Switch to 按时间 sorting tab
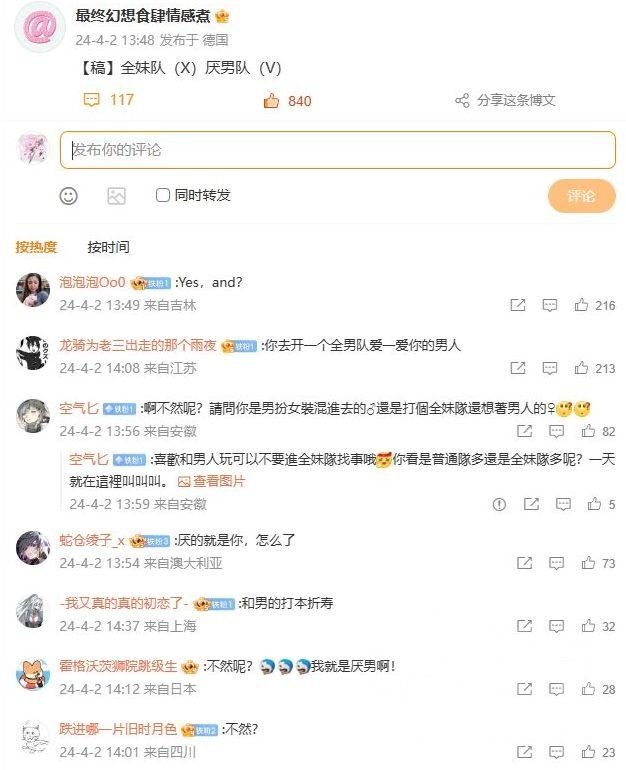626x770 pixels. point(108,247)
